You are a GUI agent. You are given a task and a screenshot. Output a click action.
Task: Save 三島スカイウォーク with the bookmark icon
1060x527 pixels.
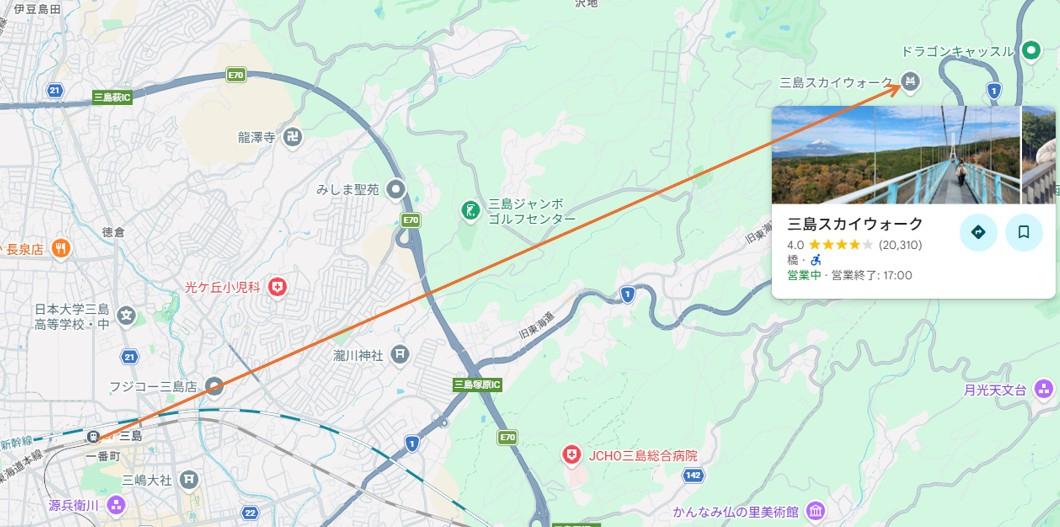[x=1023, y=232]
